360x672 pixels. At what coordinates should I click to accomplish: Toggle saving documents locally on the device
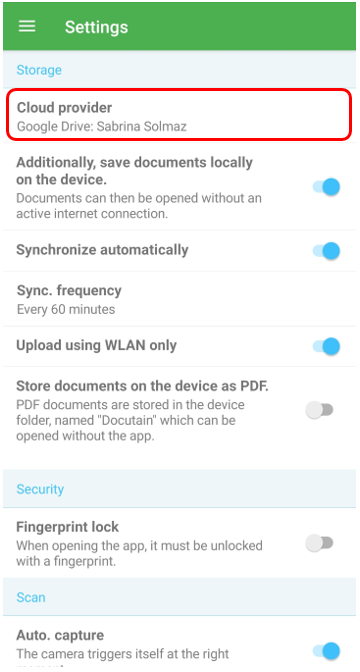coord(326,187)
